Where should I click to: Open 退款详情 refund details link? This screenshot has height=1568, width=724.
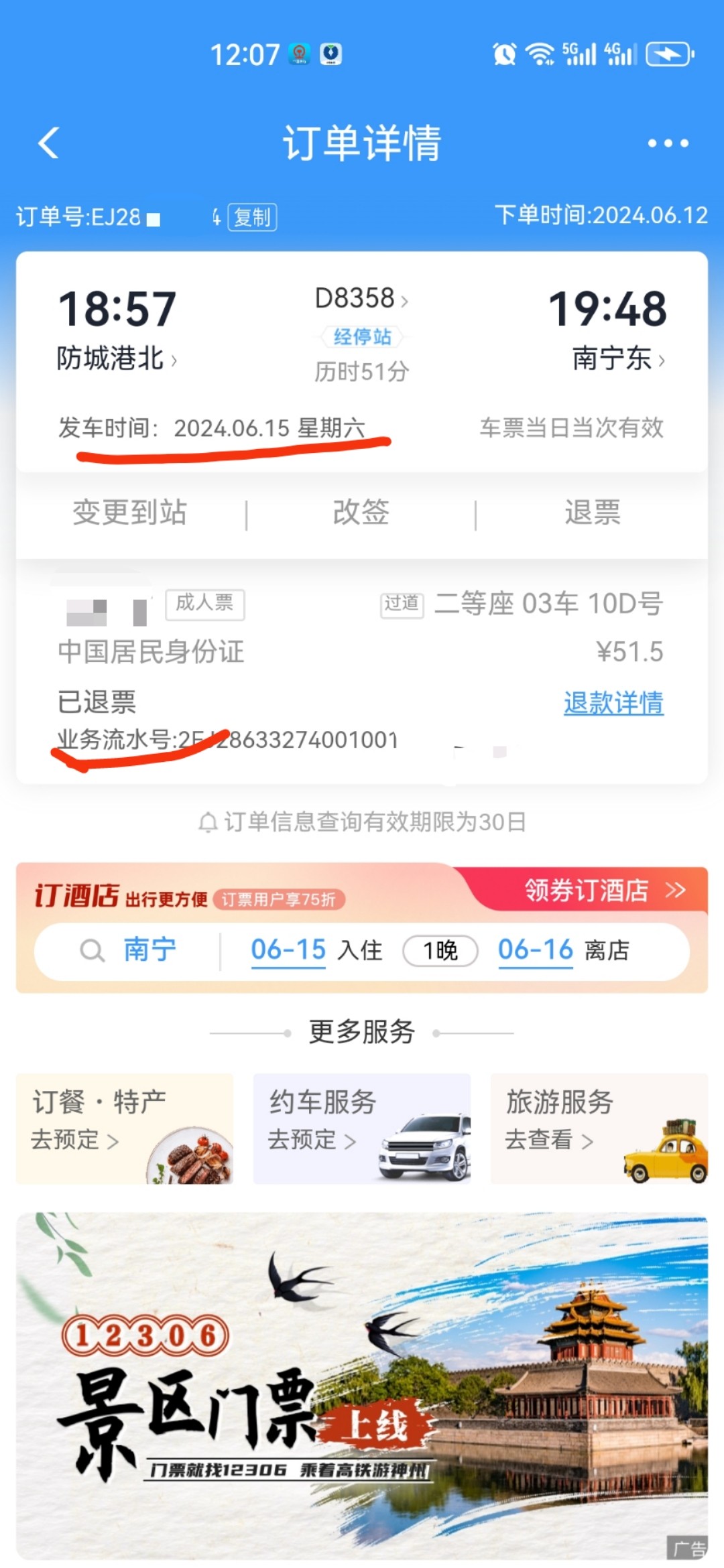click(x=613, y=703)
